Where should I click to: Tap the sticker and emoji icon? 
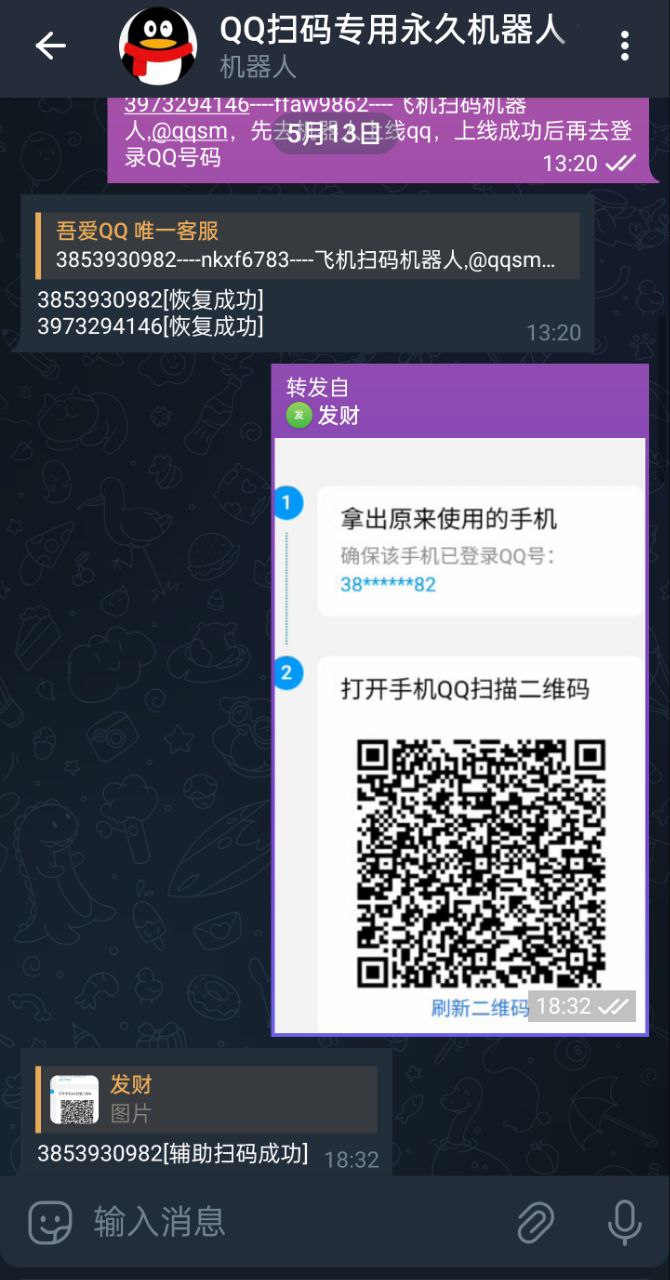[x=49, y=1221]
